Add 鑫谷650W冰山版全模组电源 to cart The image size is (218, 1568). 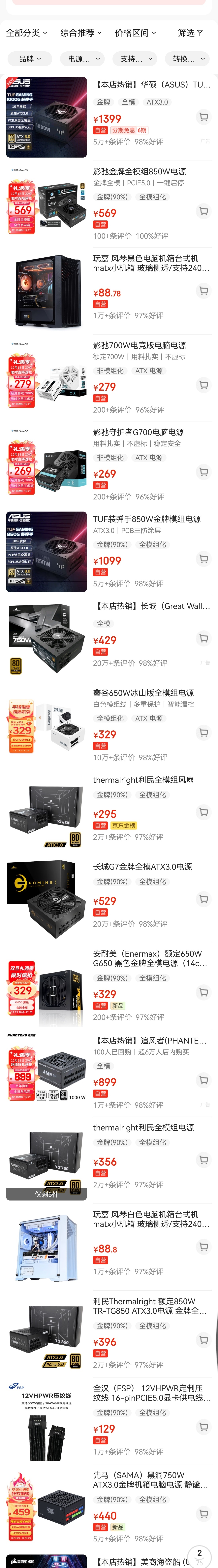203,733
